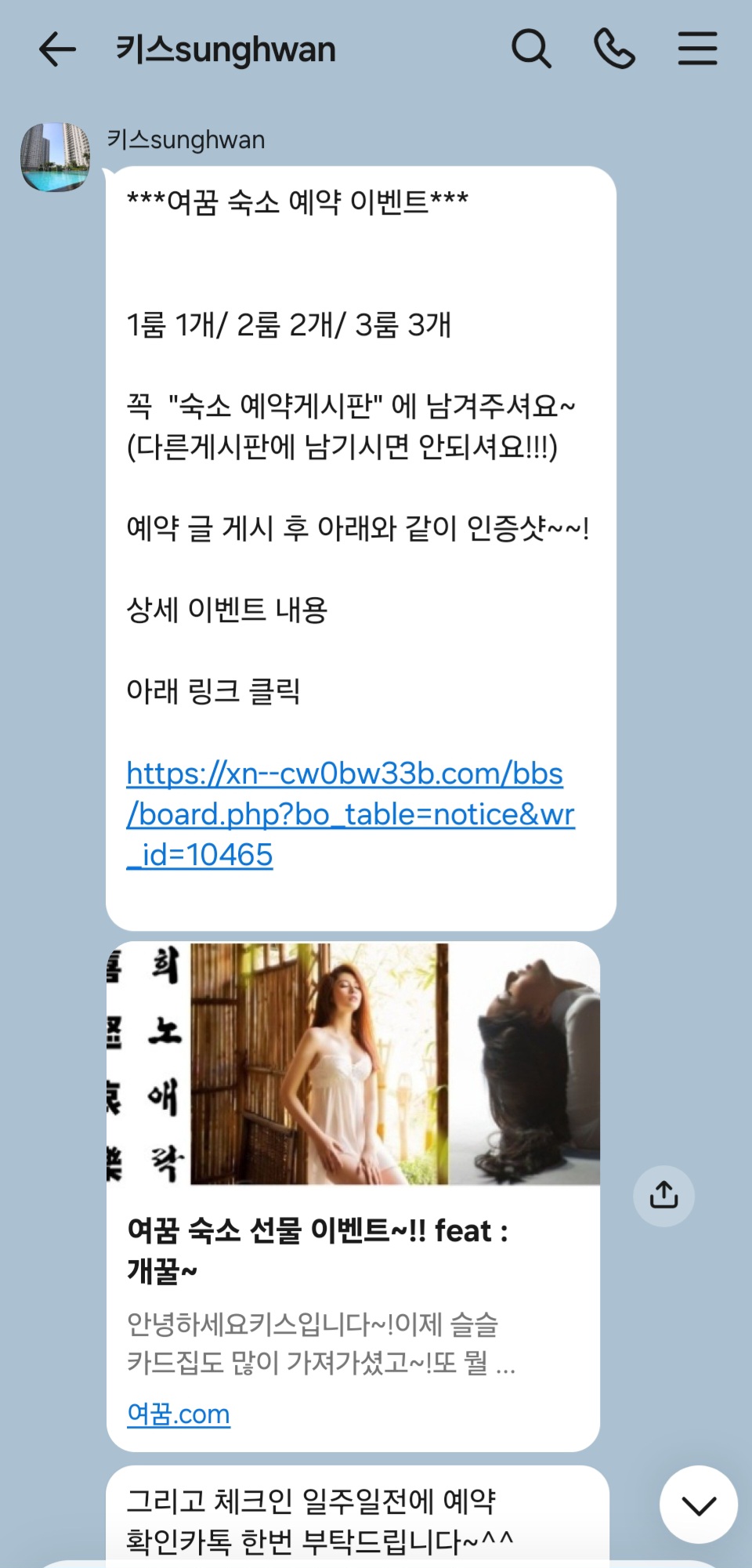
Task: Go back using the top-left arrow
Action: coord(57,50)
